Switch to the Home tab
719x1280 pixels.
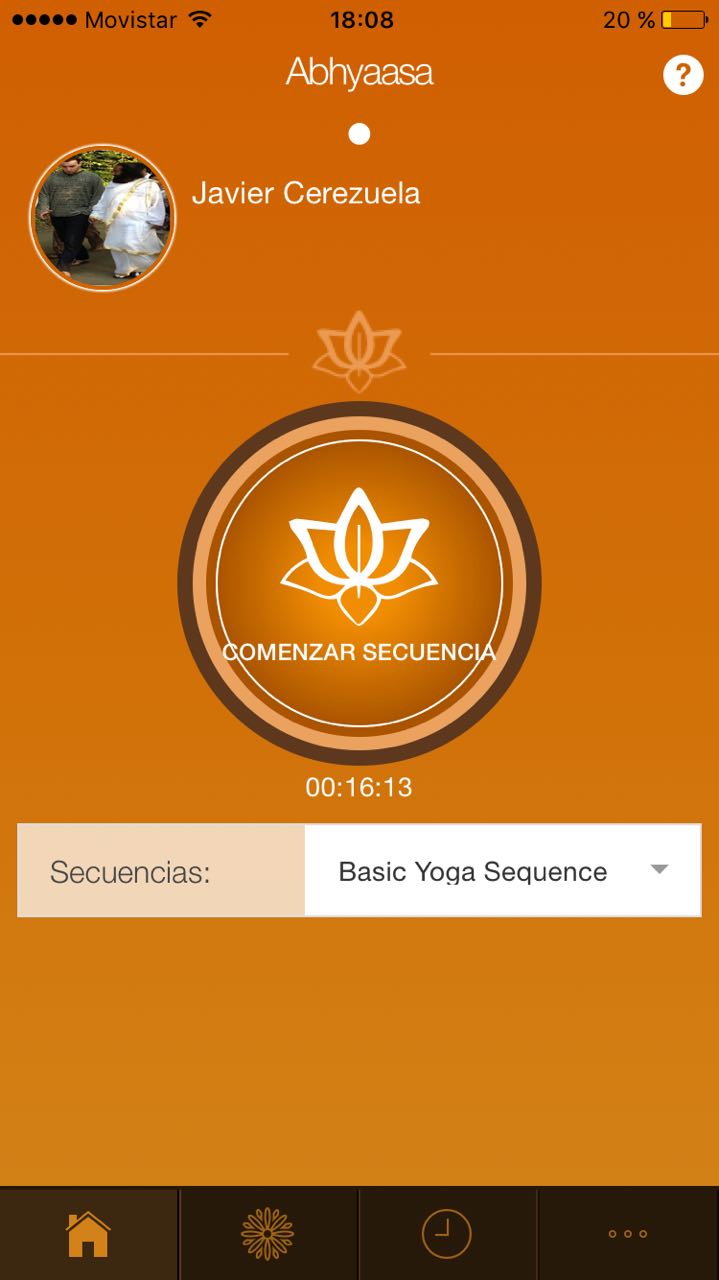(x=88, y=1233)
